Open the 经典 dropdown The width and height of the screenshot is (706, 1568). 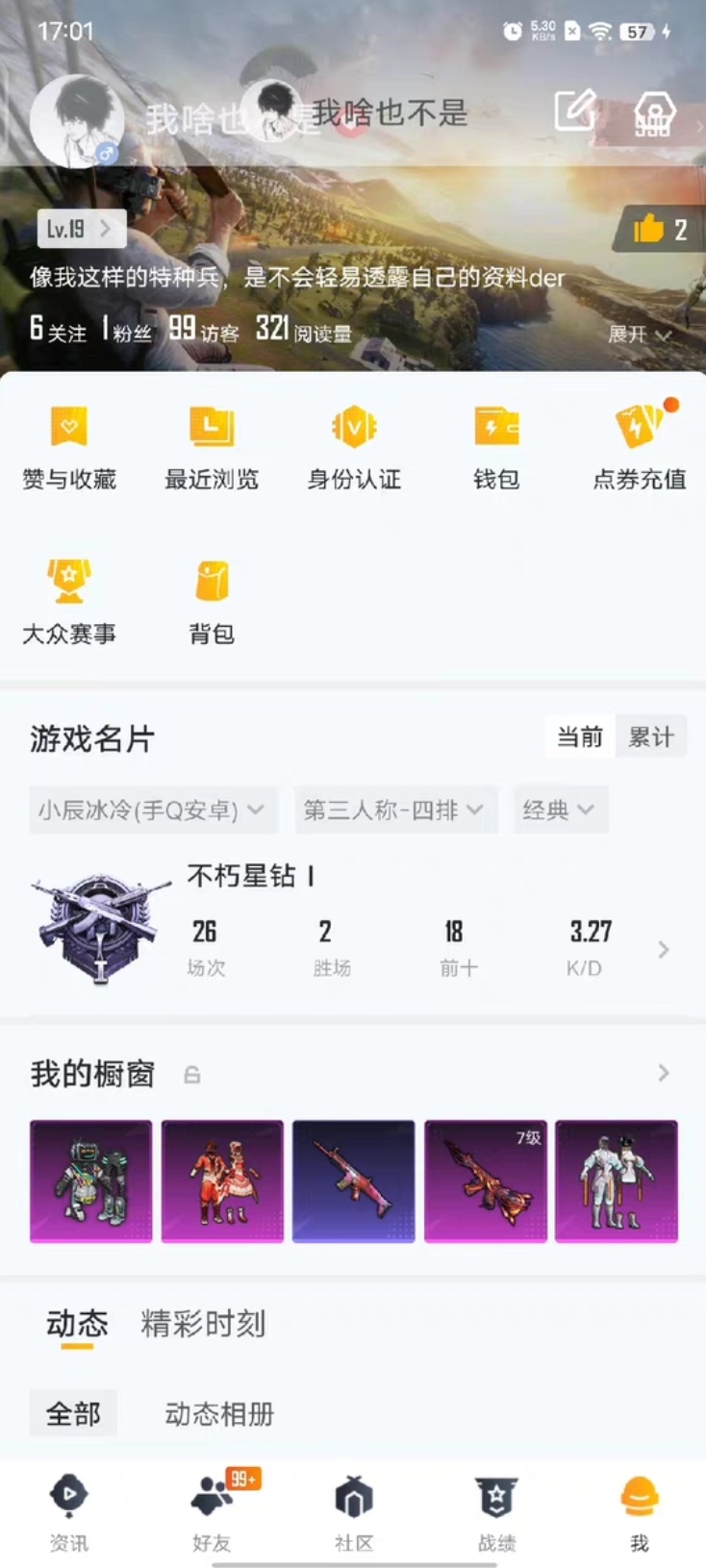point(561,810)
